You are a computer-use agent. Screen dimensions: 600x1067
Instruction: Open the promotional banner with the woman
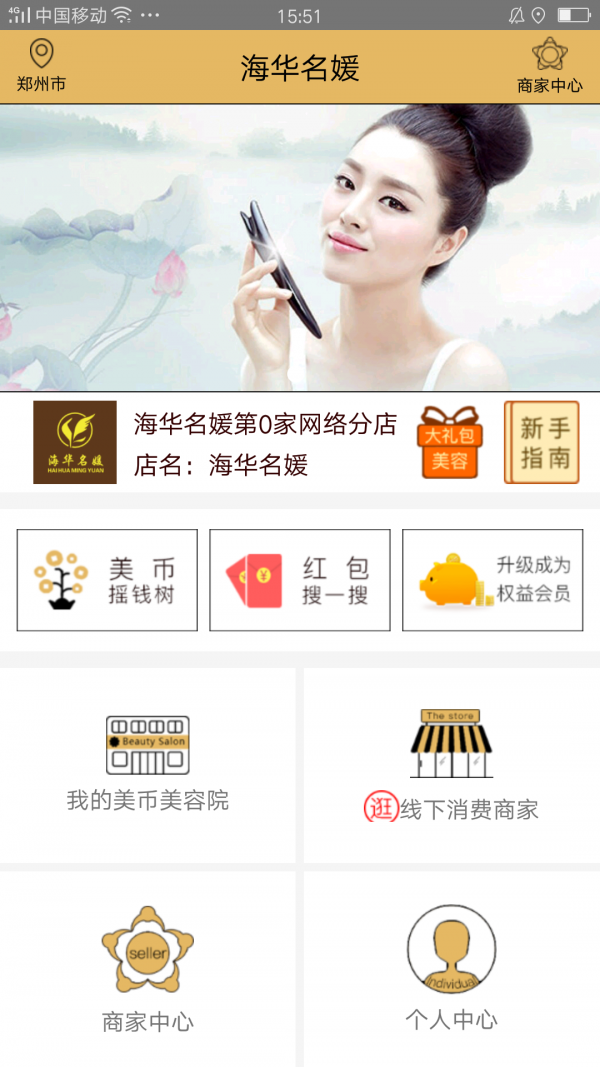point(300,247)
